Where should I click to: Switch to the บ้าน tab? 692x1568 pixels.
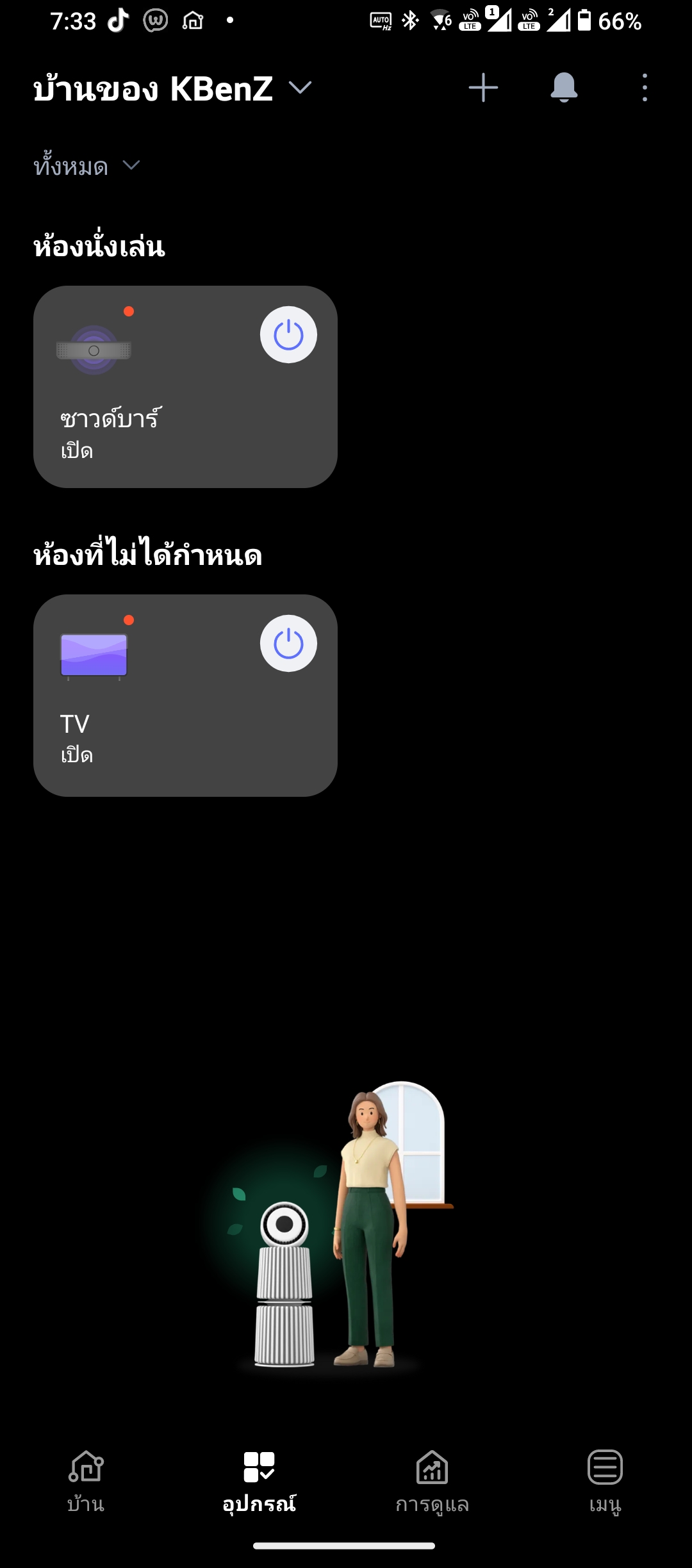(86, 1481)
